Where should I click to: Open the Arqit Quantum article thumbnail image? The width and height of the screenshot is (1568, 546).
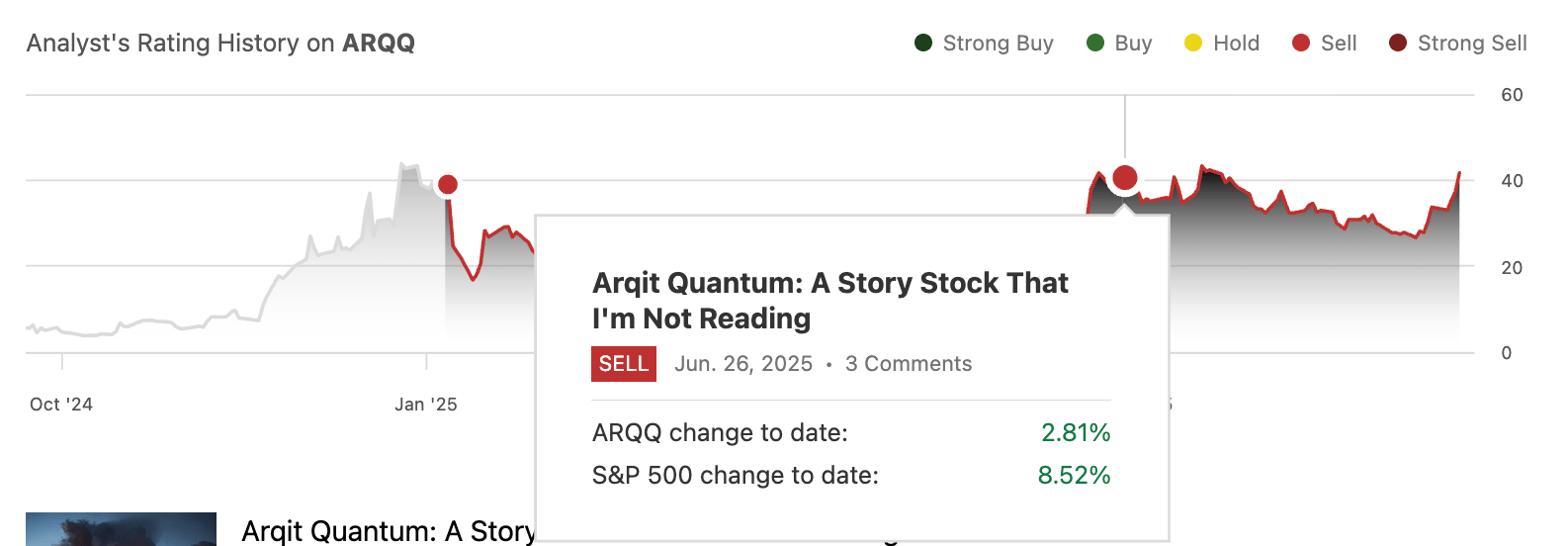click(121, 530)
